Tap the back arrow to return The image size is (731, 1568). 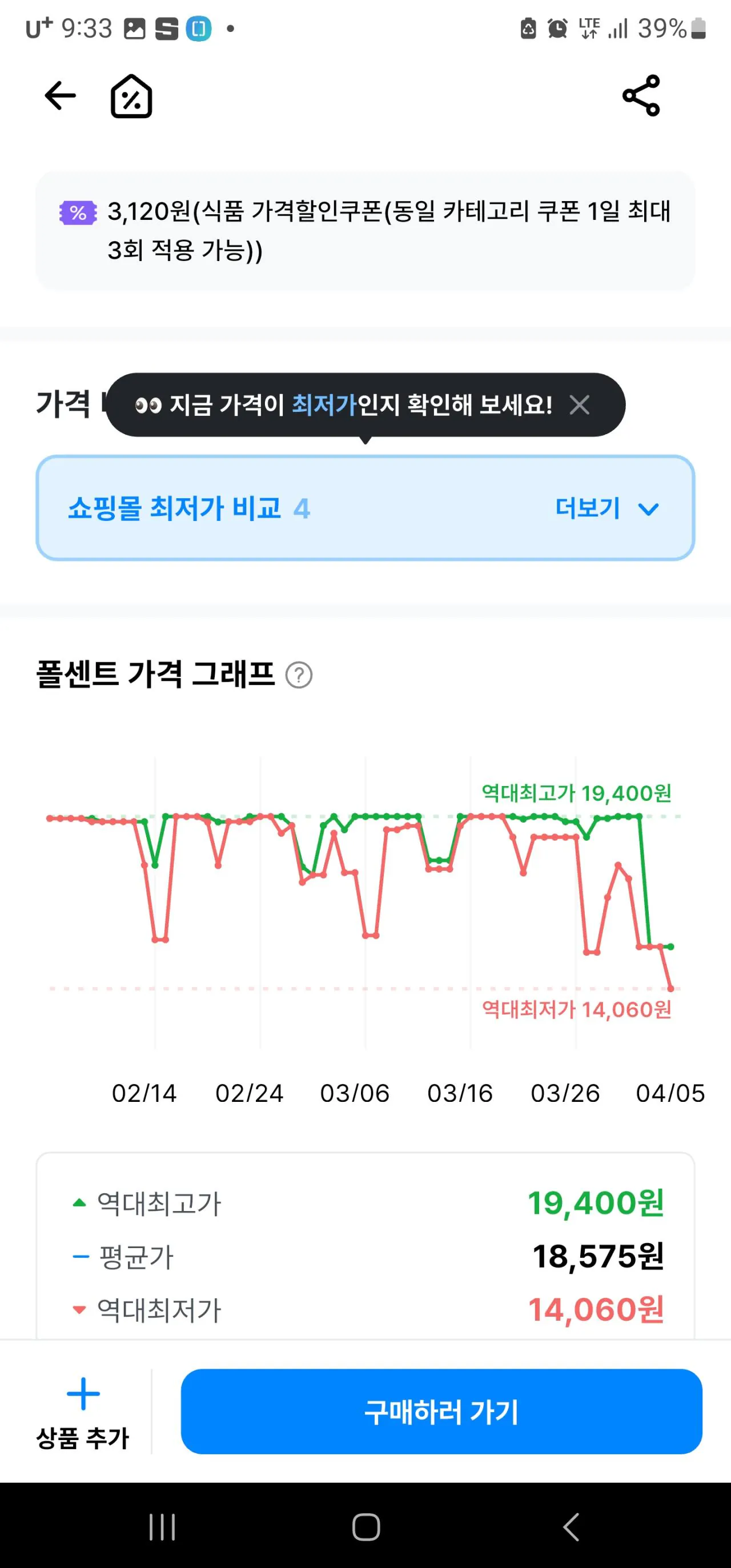click(x=59, y=96)
